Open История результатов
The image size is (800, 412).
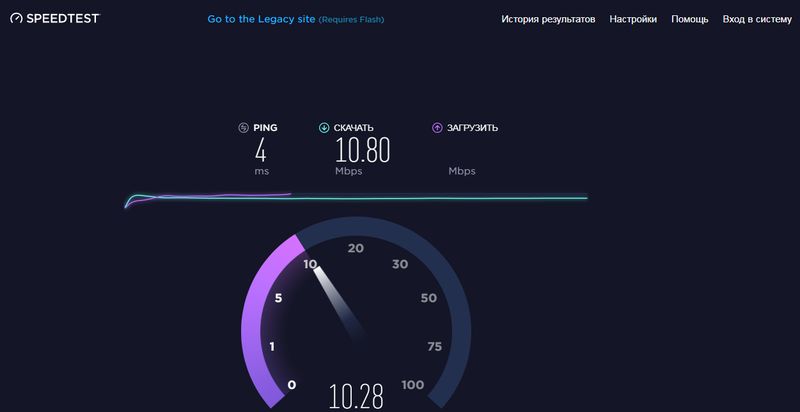(x=548, y=19)
